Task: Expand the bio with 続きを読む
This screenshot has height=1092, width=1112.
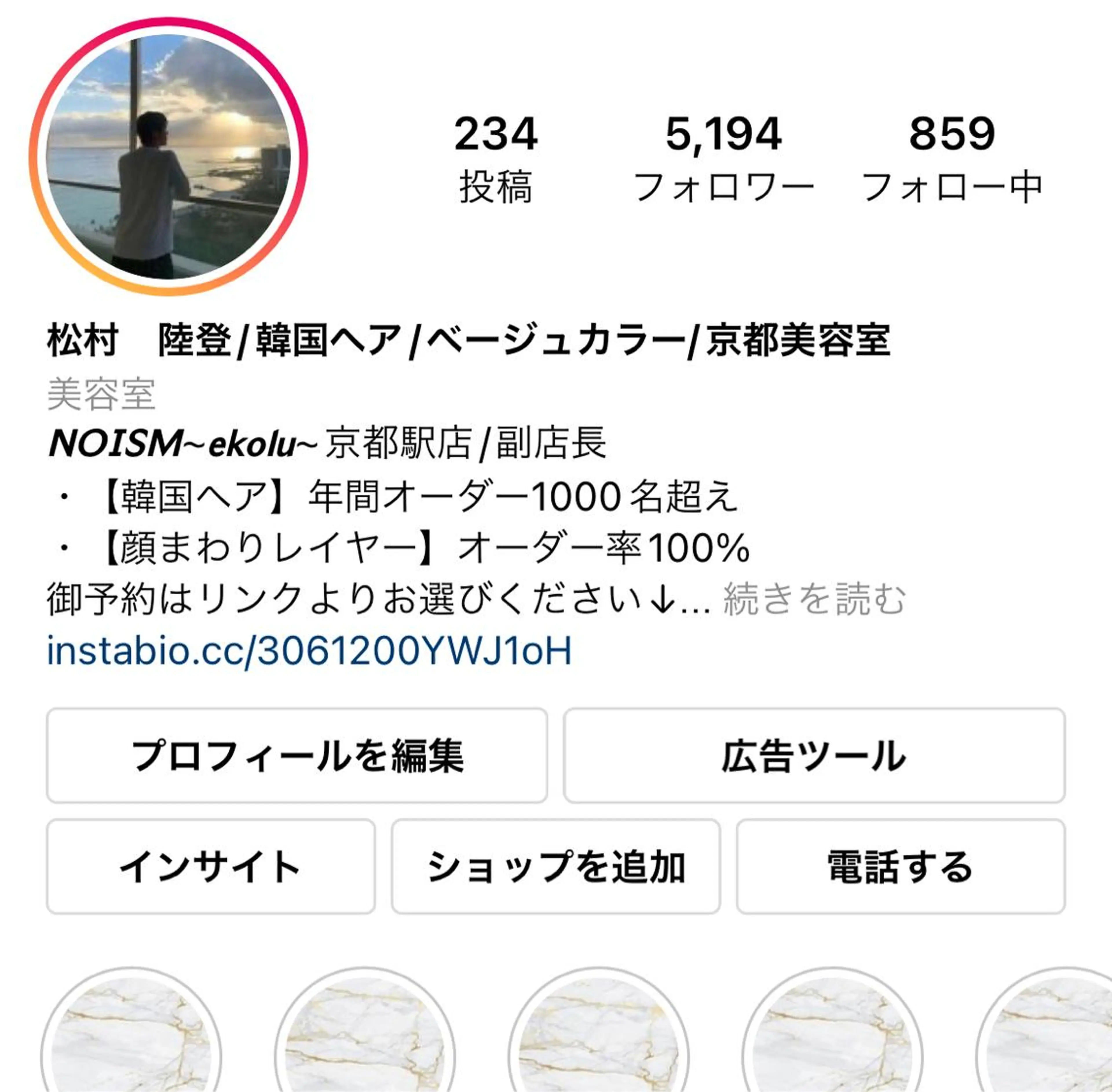Action: pyautogui.click(x=814, y=599)
